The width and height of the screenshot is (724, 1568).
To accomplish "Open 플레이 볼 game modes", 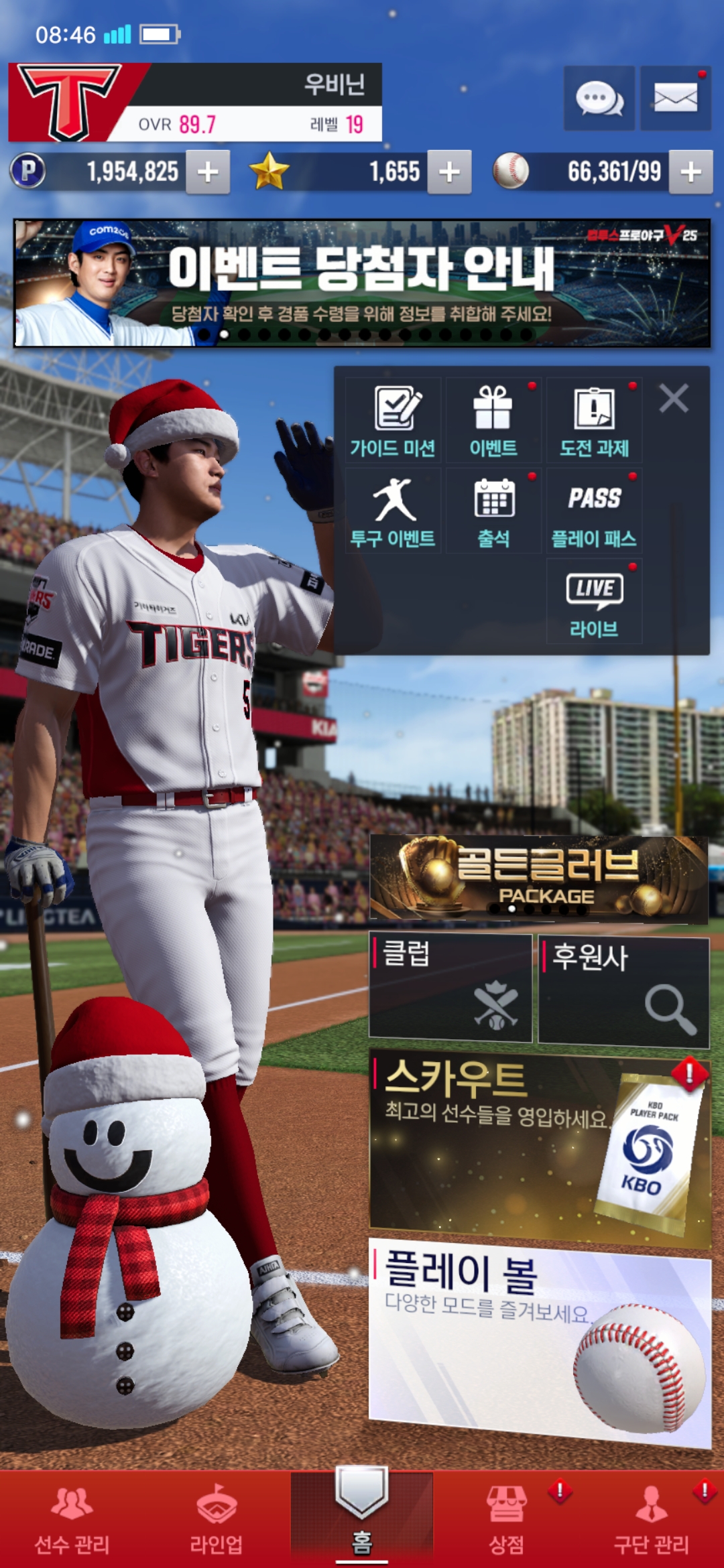I will (539, 1340).
